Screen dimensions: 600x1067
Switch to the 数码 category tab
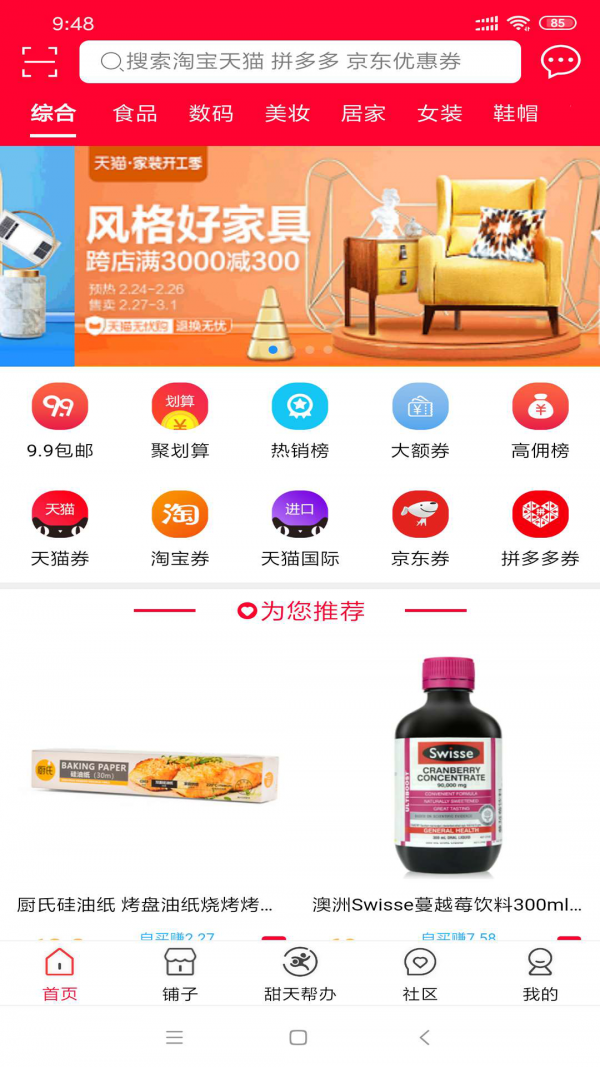pyautogui.click(x=211, y=114)
